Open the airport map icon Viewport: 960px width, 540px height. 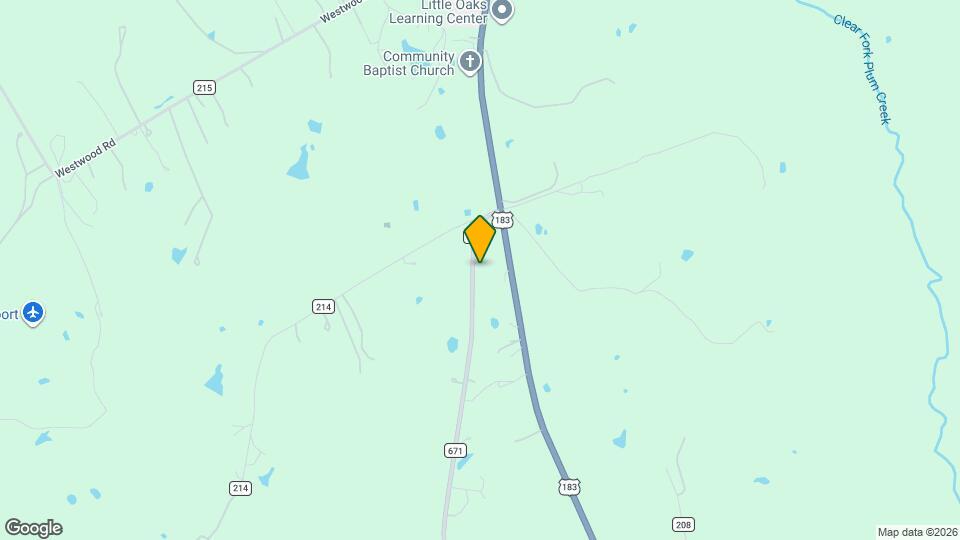33,313
